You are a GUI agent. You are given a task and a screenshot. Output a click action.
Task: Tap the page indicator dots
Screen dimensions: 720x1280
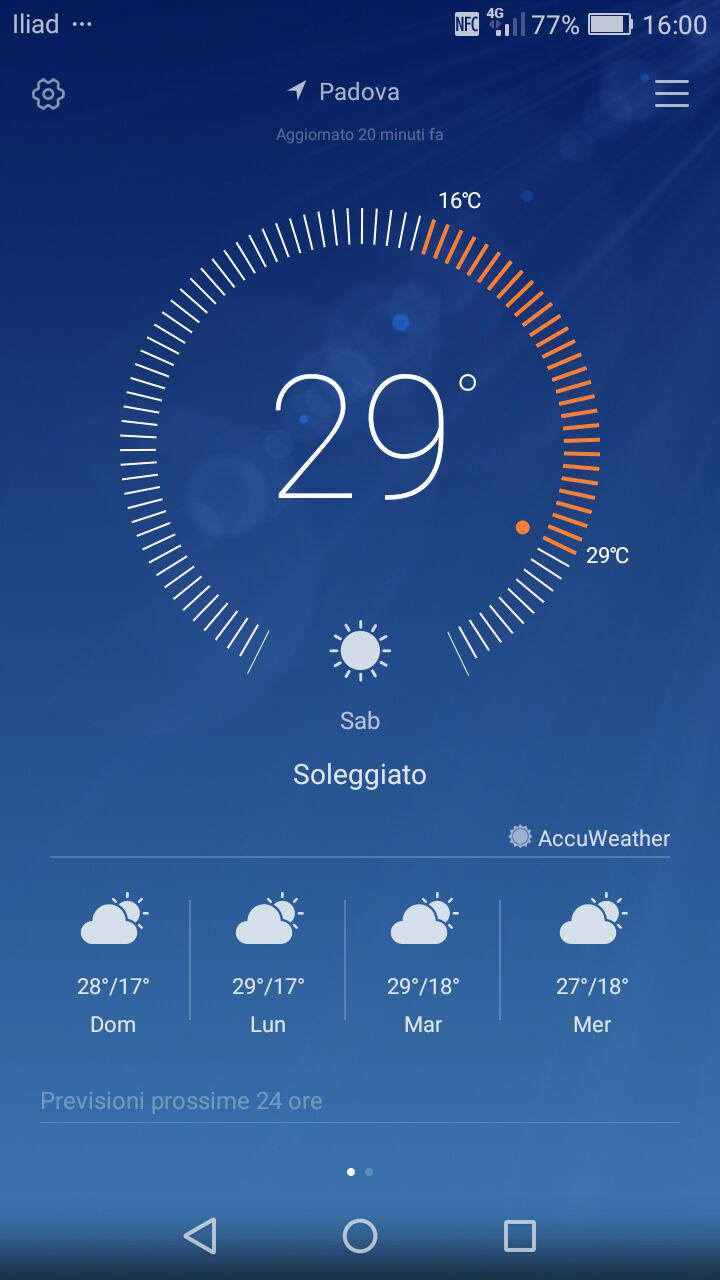(x=360, y=1171)
